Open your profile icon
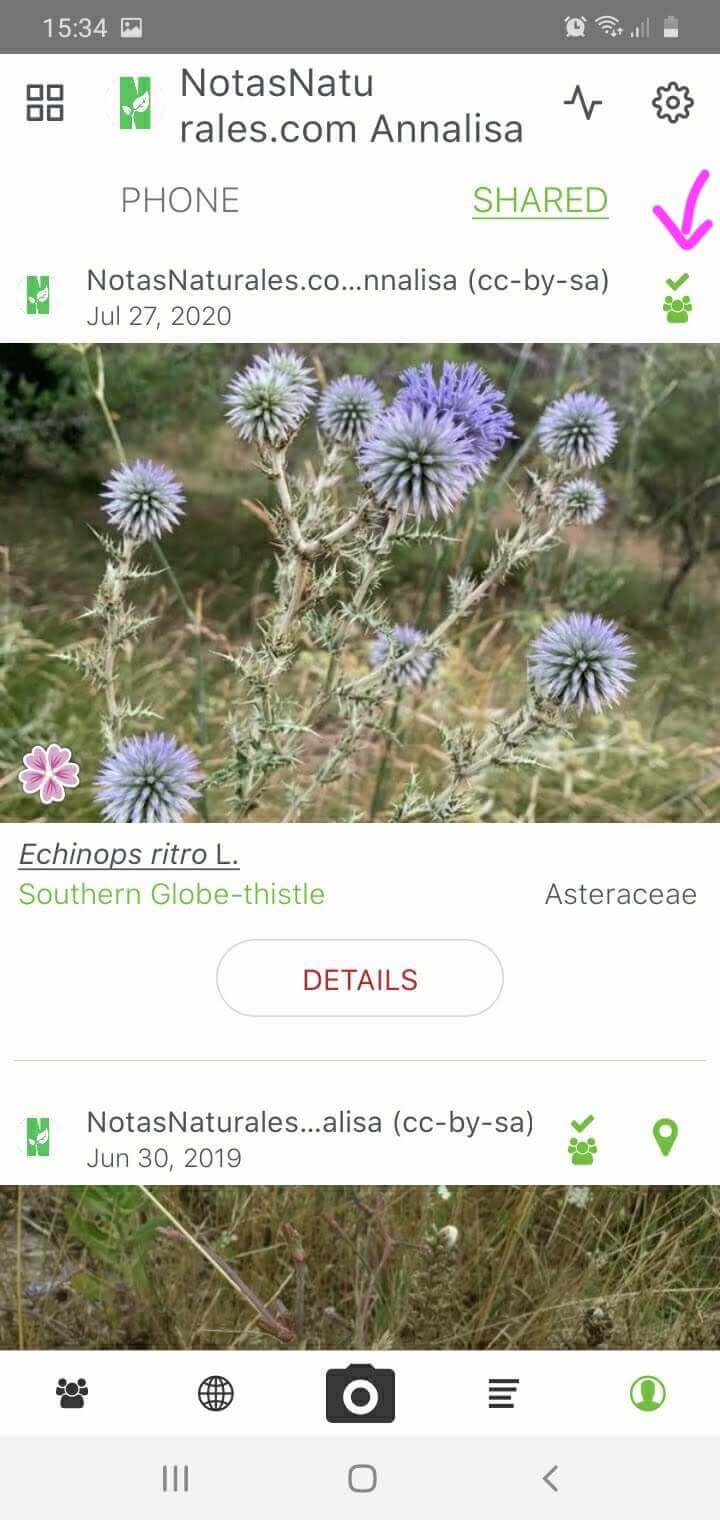The image size is (720, 1520). click(x=646, y=1392)
